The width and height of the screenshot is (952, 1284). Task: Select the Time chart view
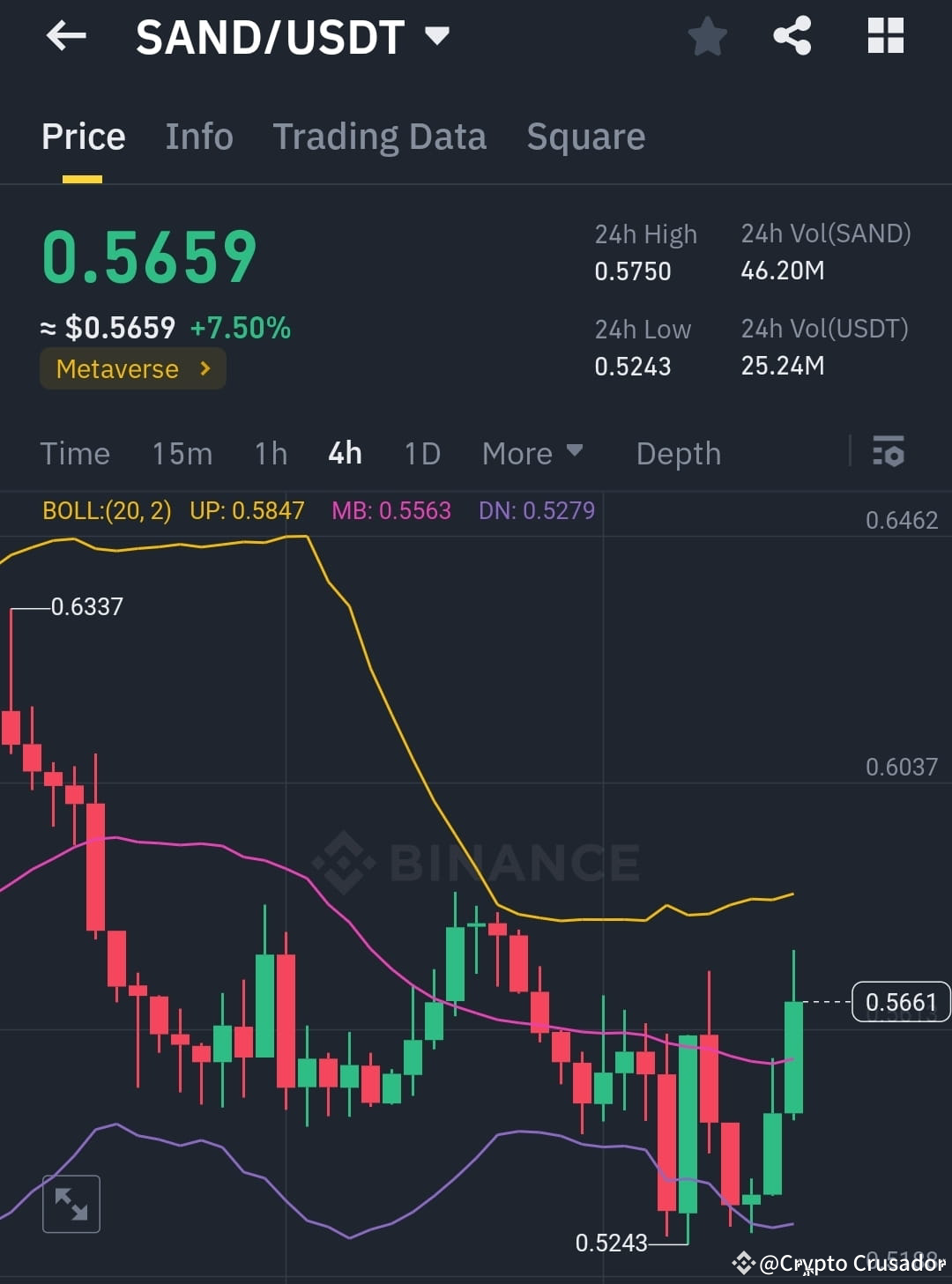(74, 453)
